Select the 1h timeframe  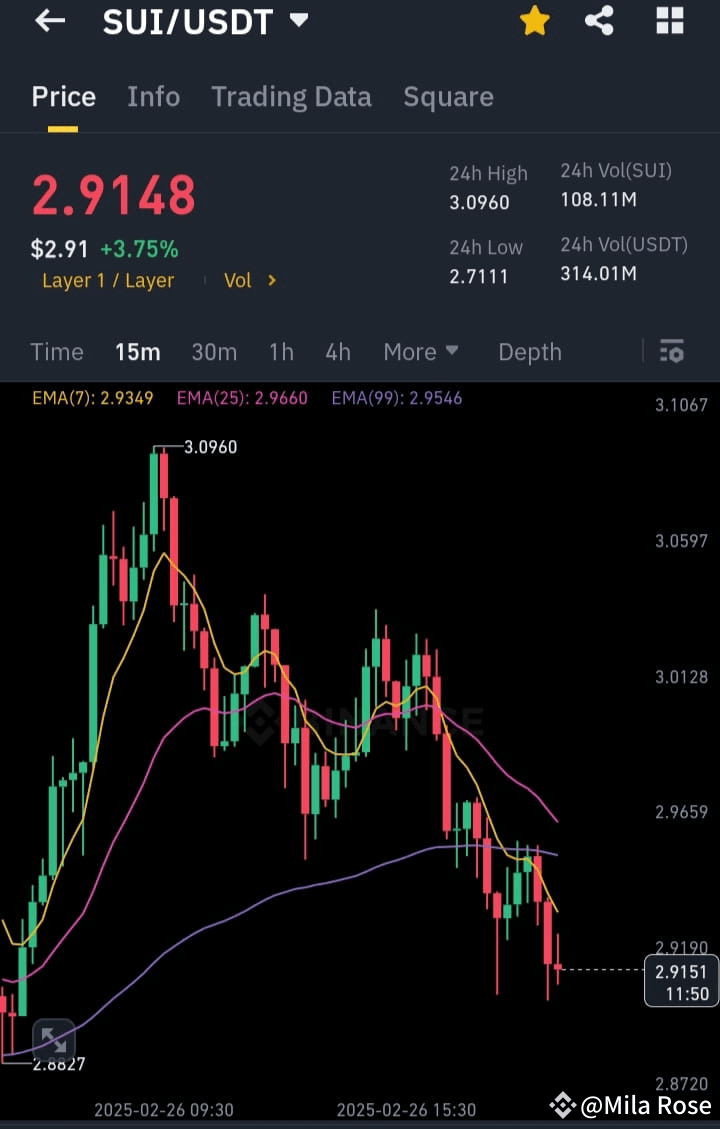coord(280,352)
